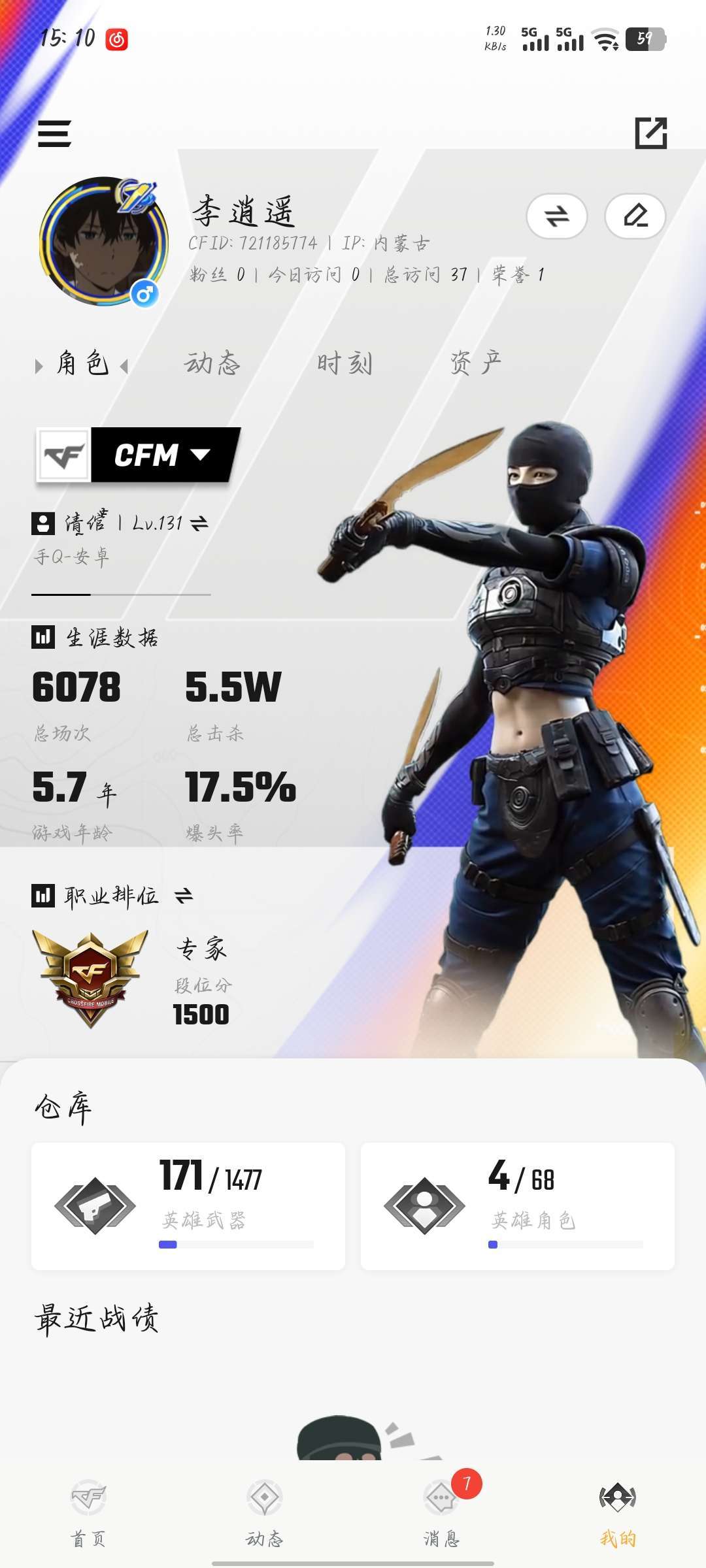Image resolution: width=706 pixels, height=1568 pixels.
Task: Open the 资产 tab
Action: pos(476,363)
